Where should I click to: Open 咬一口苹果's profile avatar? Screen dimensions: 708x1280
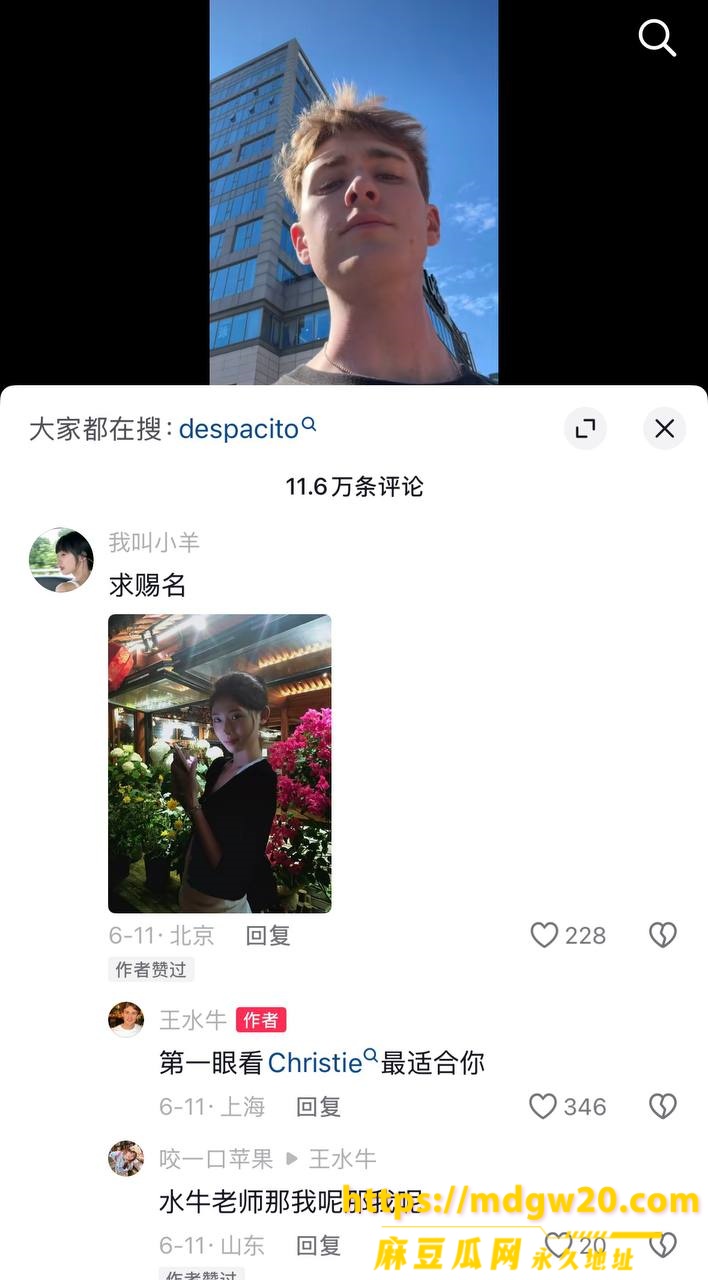(x=126, y=1158)
